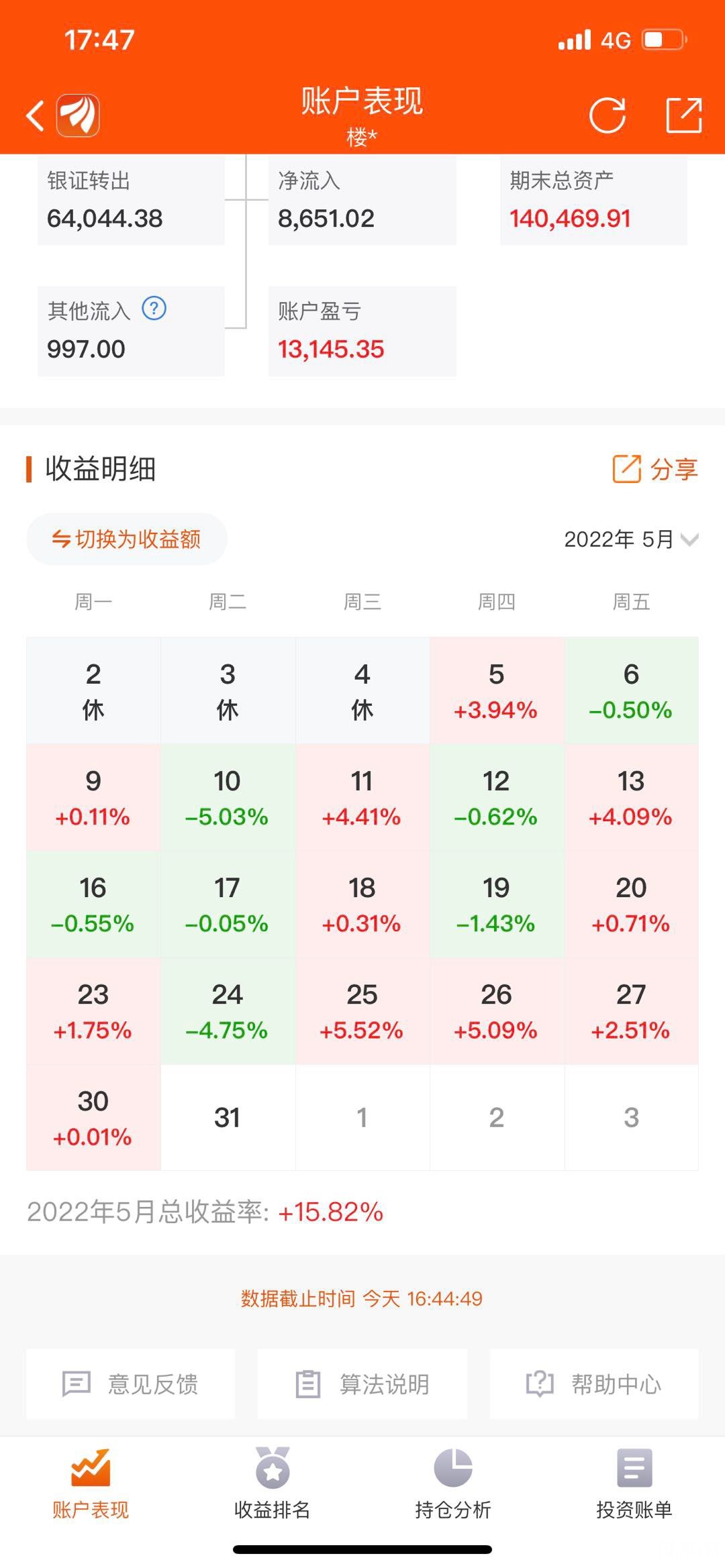Refresh the account performance data
The image size is (725, 1568).
[607, 115]
